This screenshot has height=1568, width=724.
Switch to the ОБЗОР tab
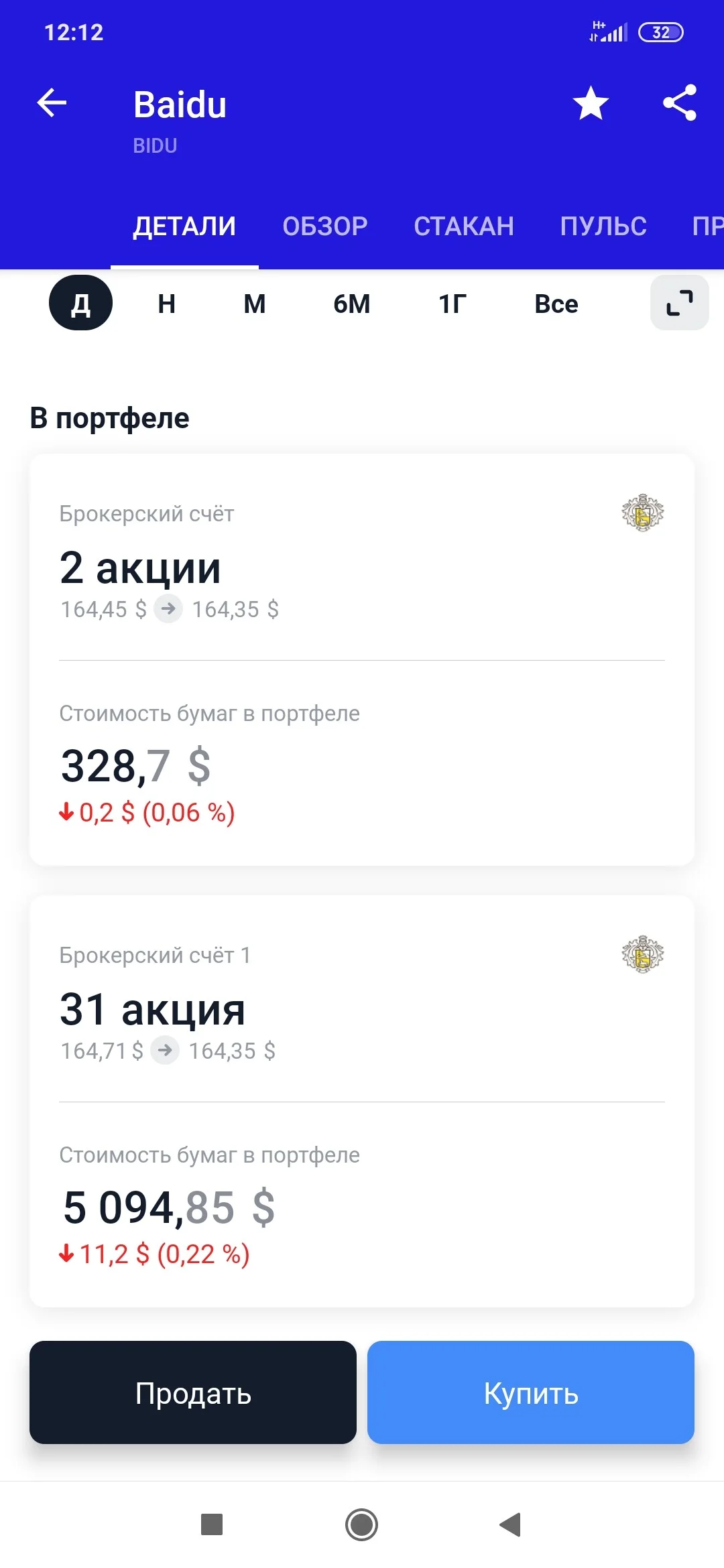click(325, 226)
